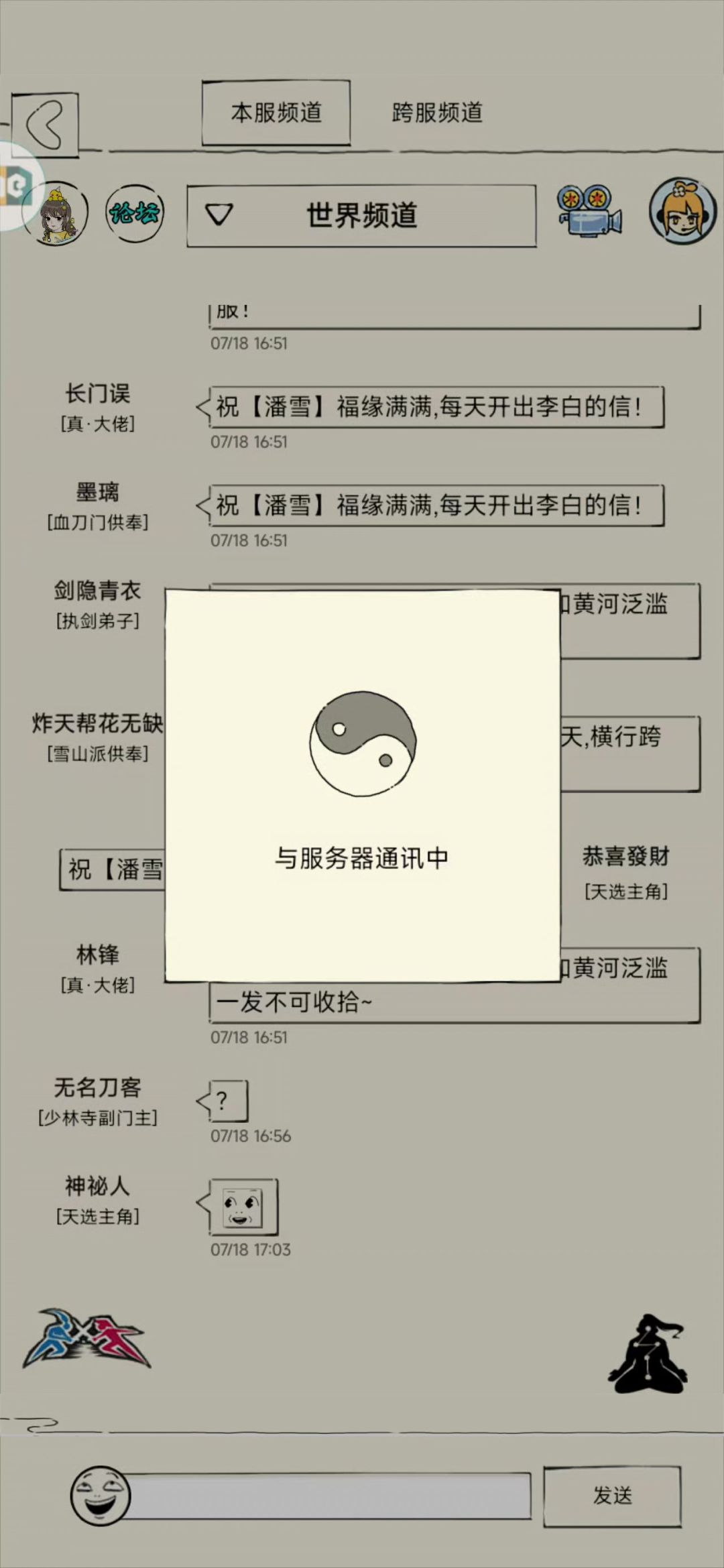Viewport: 724px width, 1568px height.
Task: Open 神秘人's emoji sticker message
Action: click(243, 1207)
